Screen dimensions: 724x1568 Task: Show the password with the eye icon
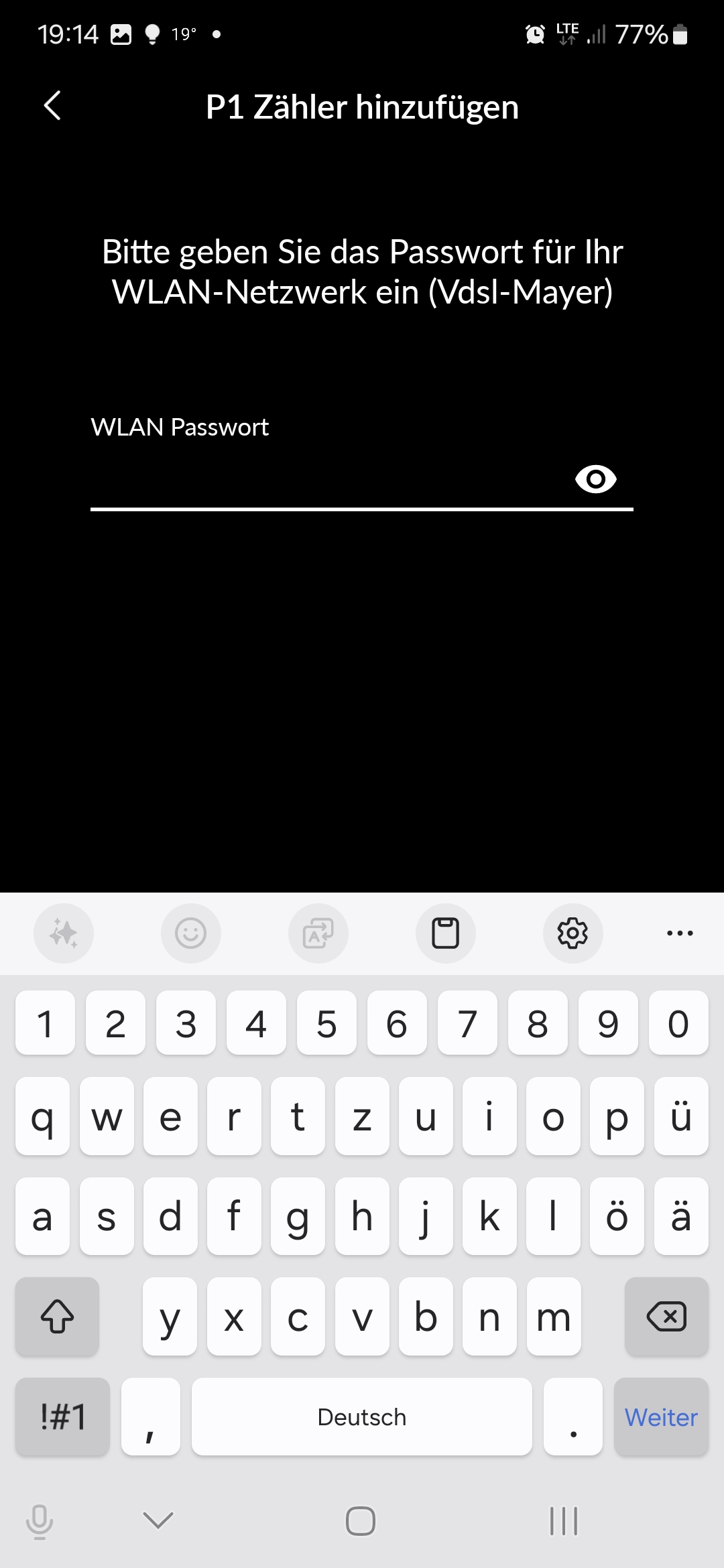tap(595, 479)
